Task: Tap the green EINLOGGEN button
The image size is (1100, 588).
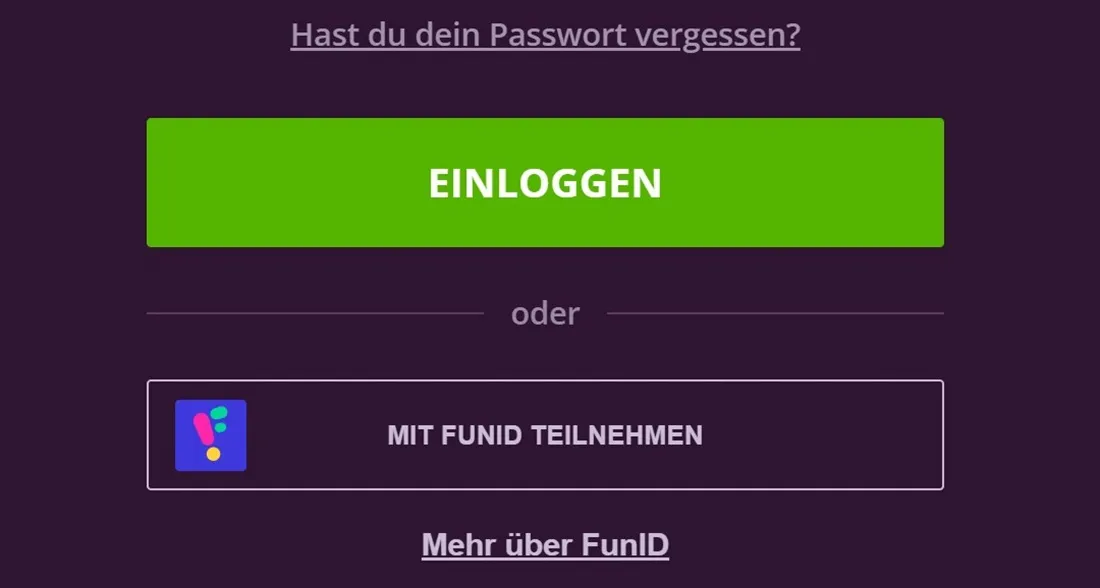Action: (x=545, y=183)
